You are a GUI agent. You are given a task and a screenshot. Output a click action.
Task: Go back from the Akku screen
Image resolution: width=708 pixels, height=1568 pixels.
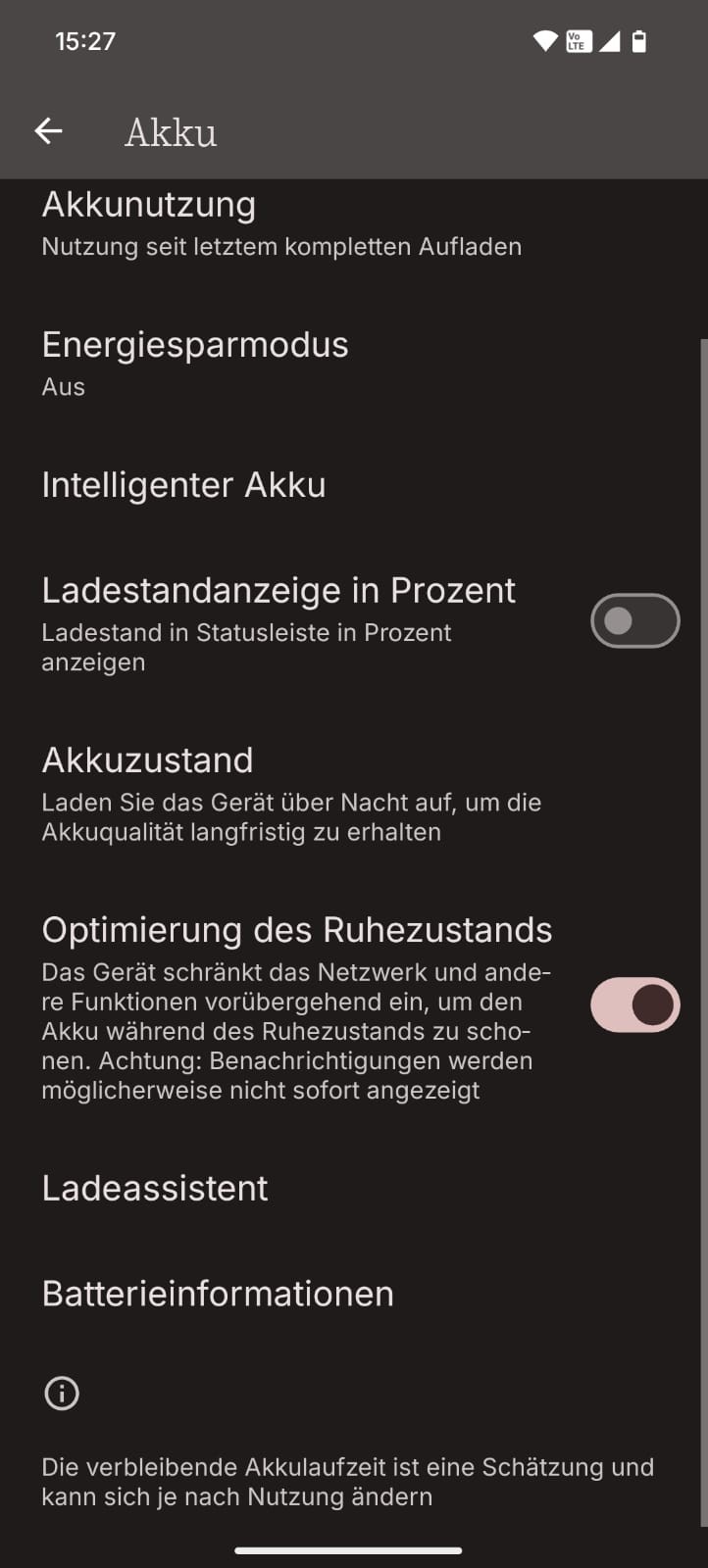click(48, 131)
